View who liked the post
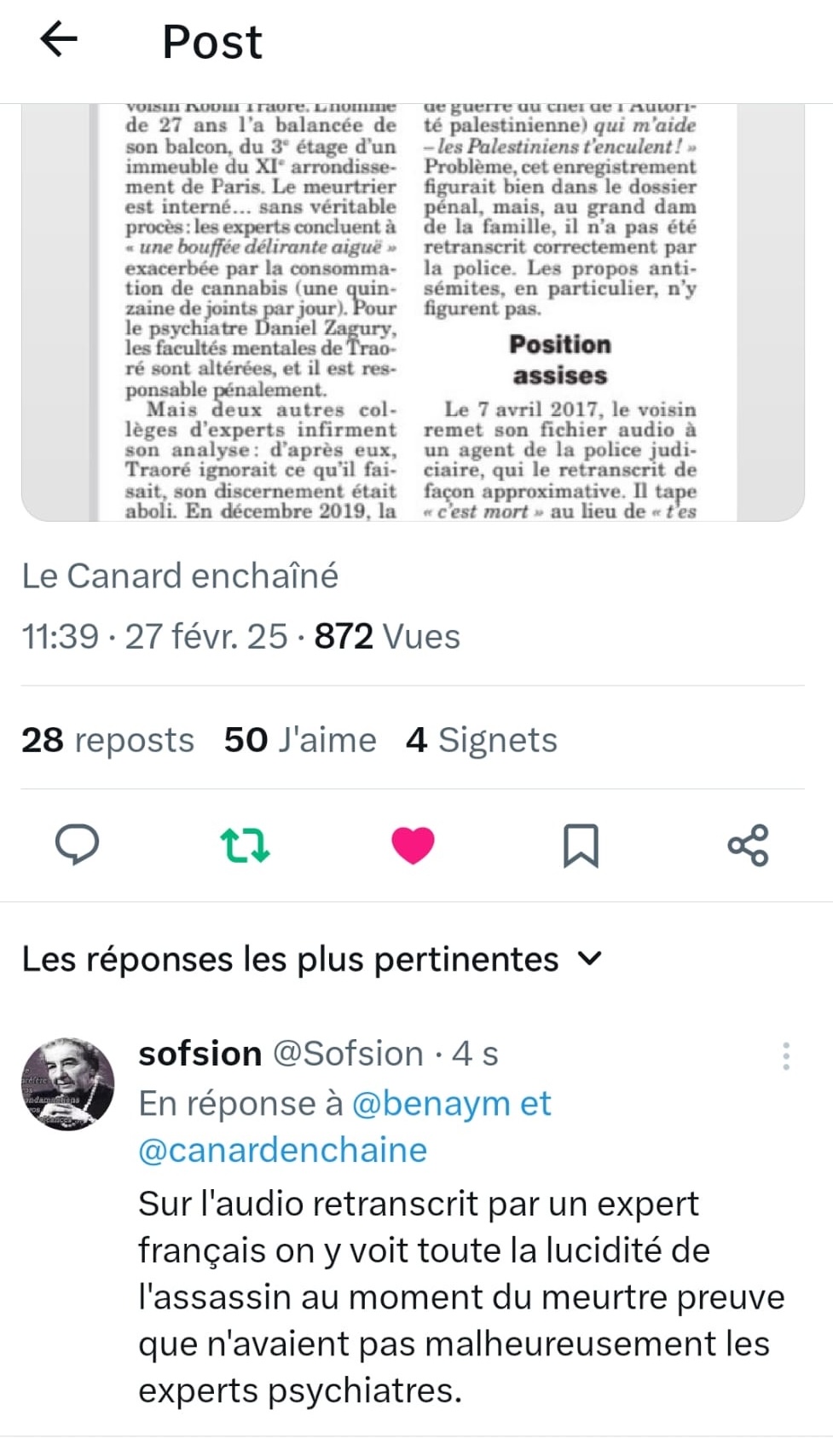The height and width of the screenshot is (1456, 833). point(299,740)
